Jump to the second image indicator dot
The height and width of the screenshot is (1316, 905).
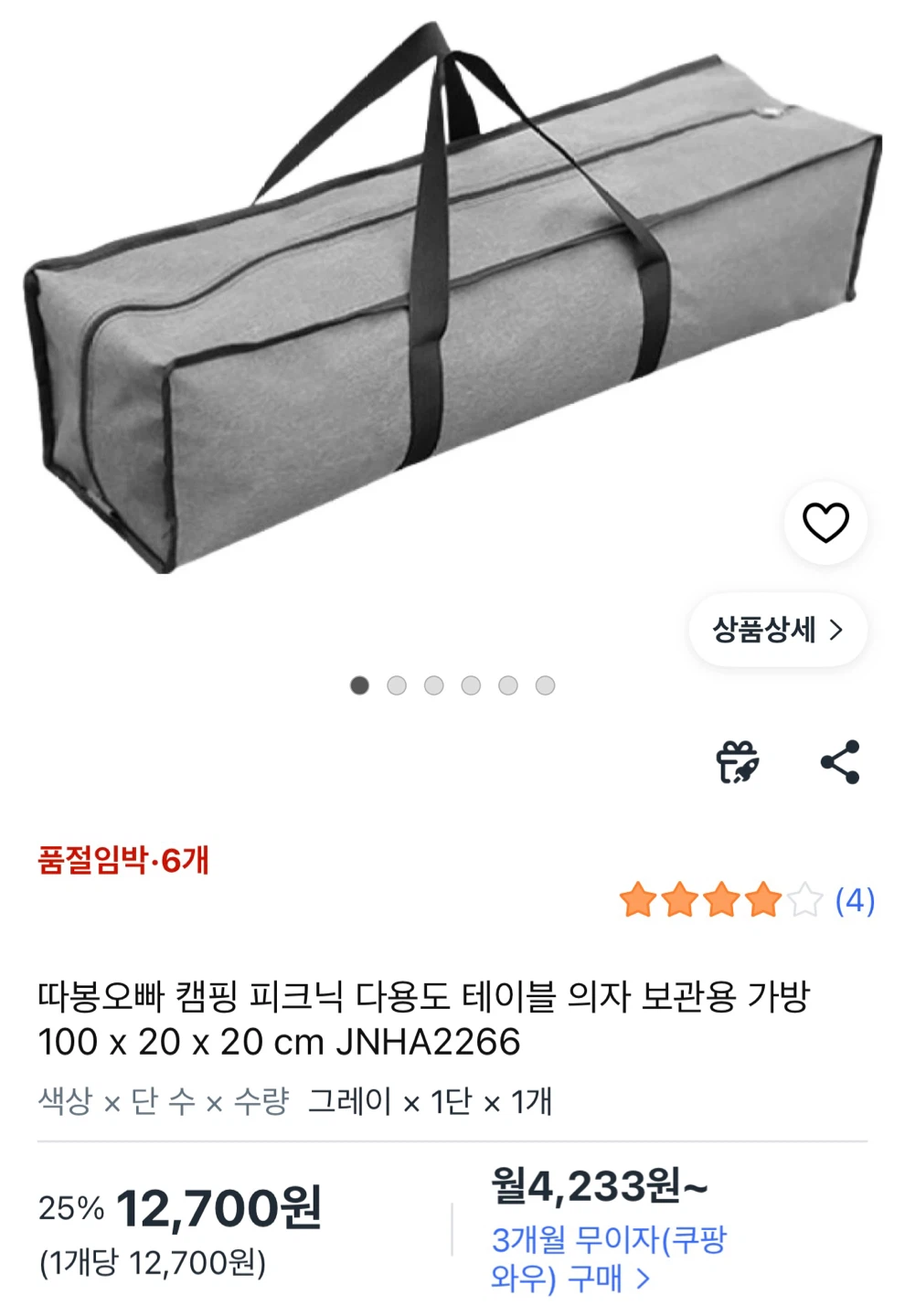pos(397,685)
